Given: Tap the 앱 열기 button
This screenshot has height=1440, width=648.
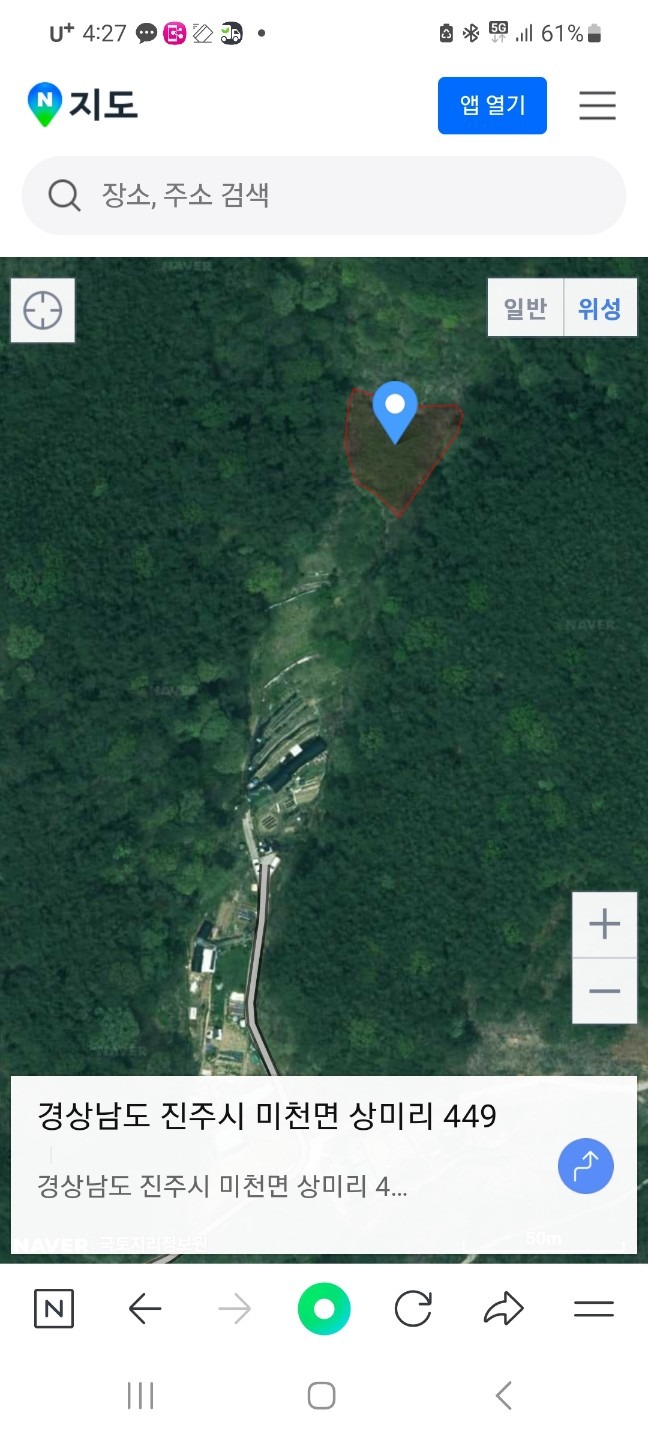Looking at the screenshot, I should (x=492, y=105).
